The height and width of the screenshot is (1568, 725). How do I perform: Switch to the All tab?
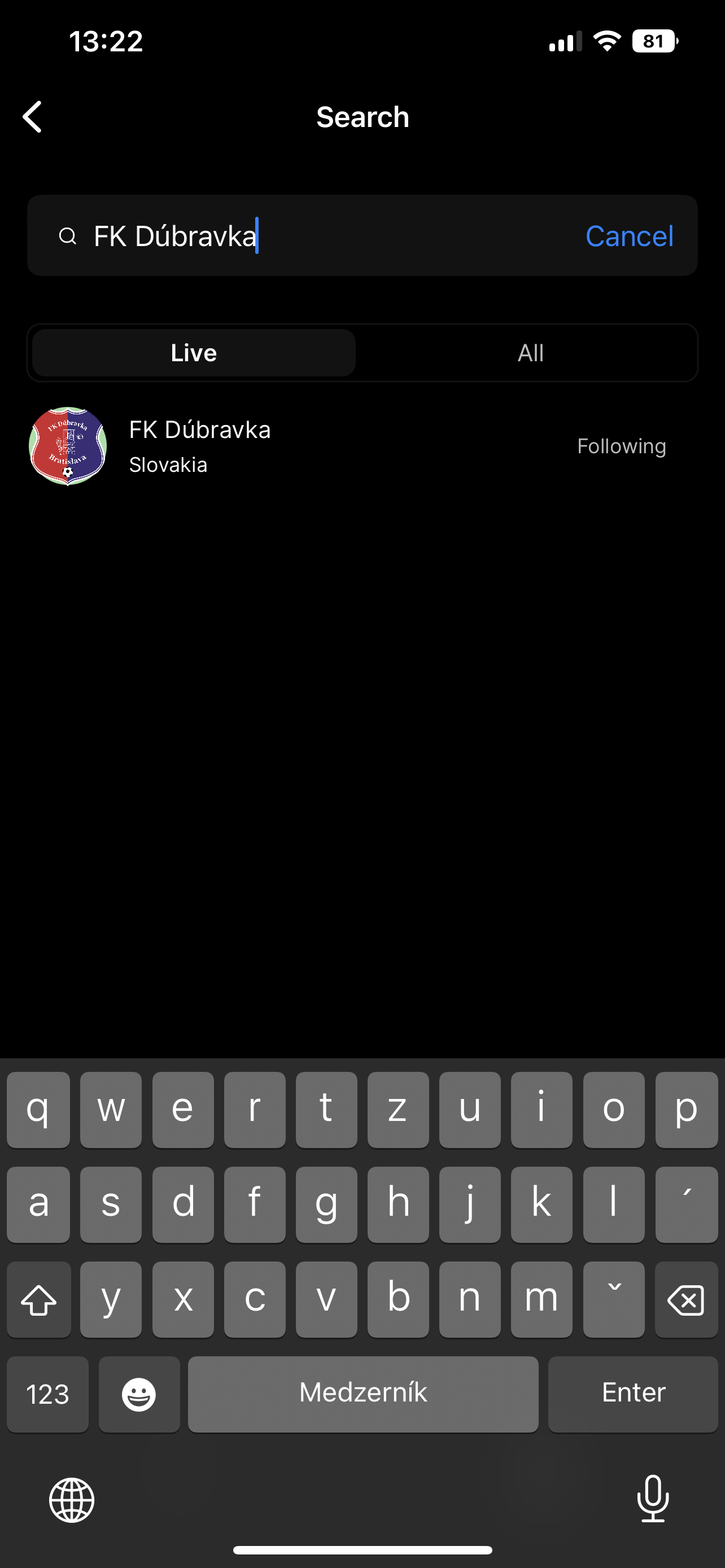(530, 353)
